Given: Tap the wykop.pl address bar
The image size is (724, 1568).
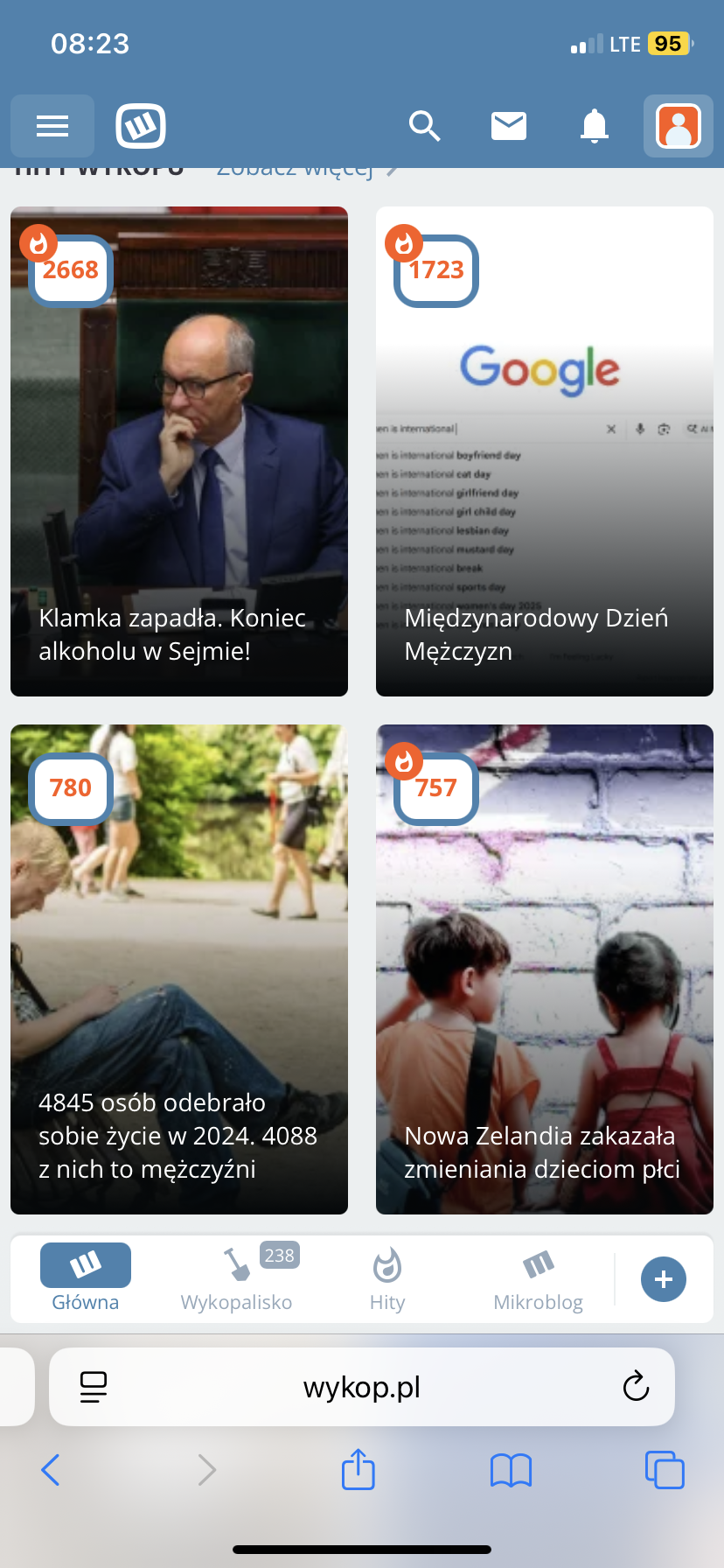Looking at the screenshot, I should pos(362,1387).
